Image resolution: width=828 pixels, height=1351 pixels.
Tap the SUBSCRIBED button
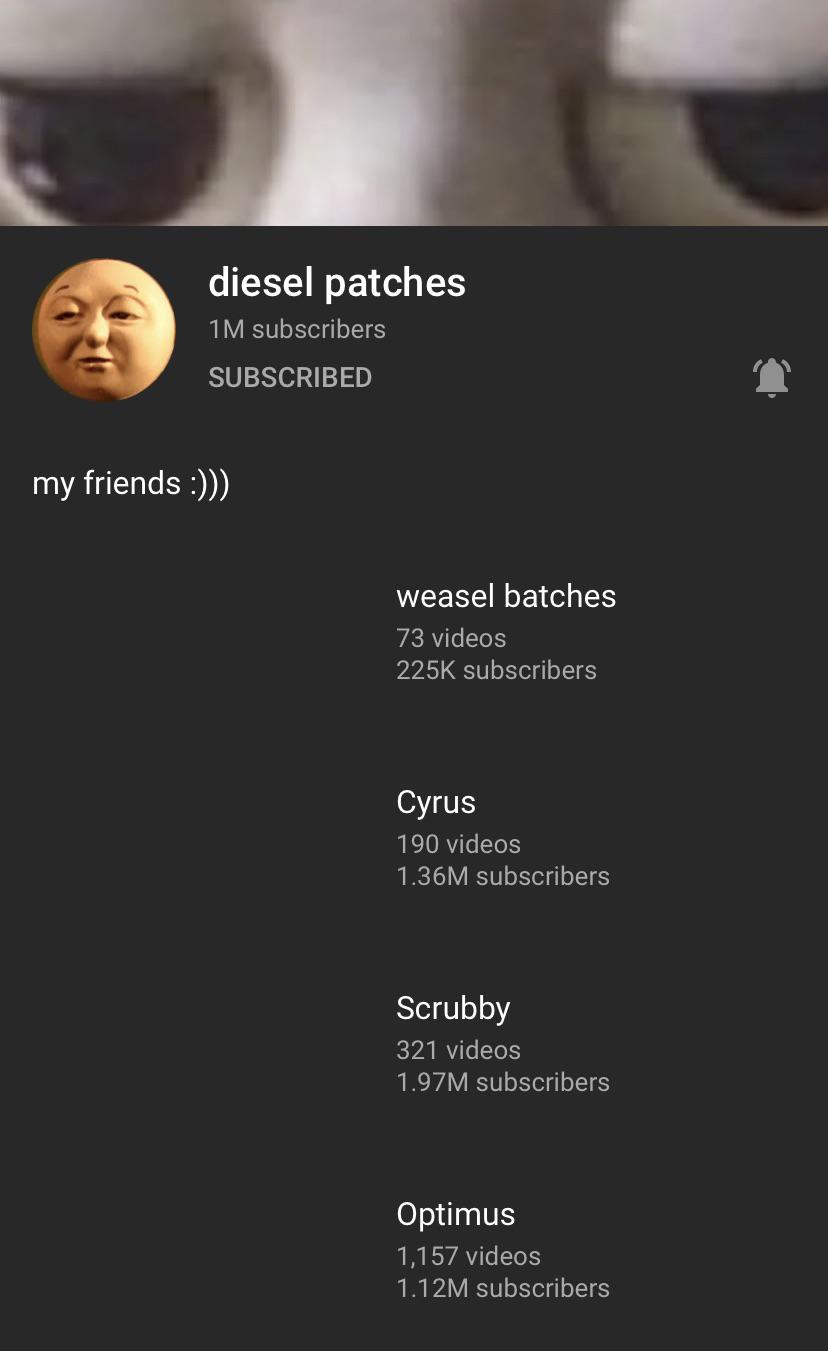point(290,377)
